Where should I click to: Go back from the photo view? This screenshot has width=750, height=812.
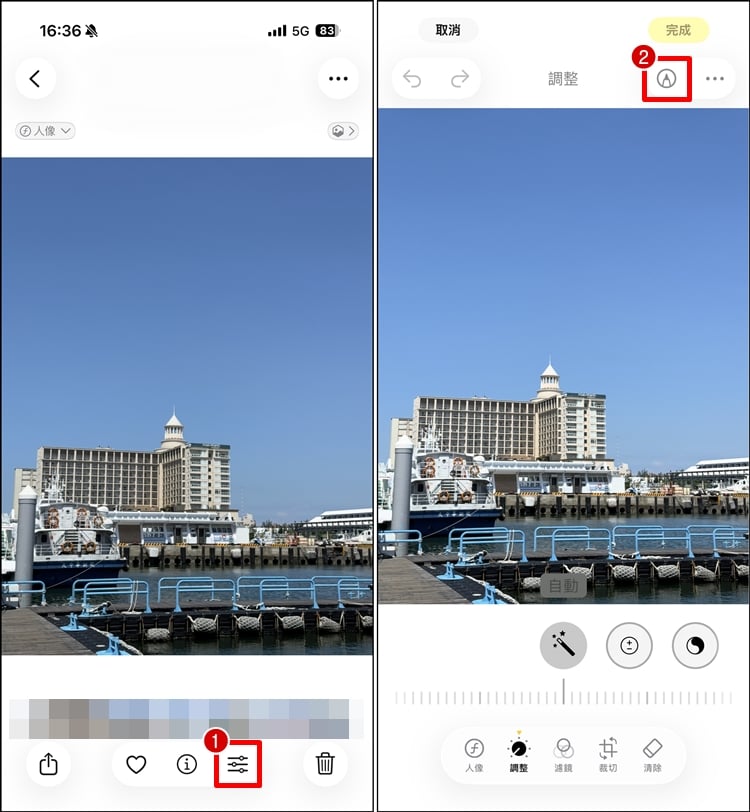[36, 79]
